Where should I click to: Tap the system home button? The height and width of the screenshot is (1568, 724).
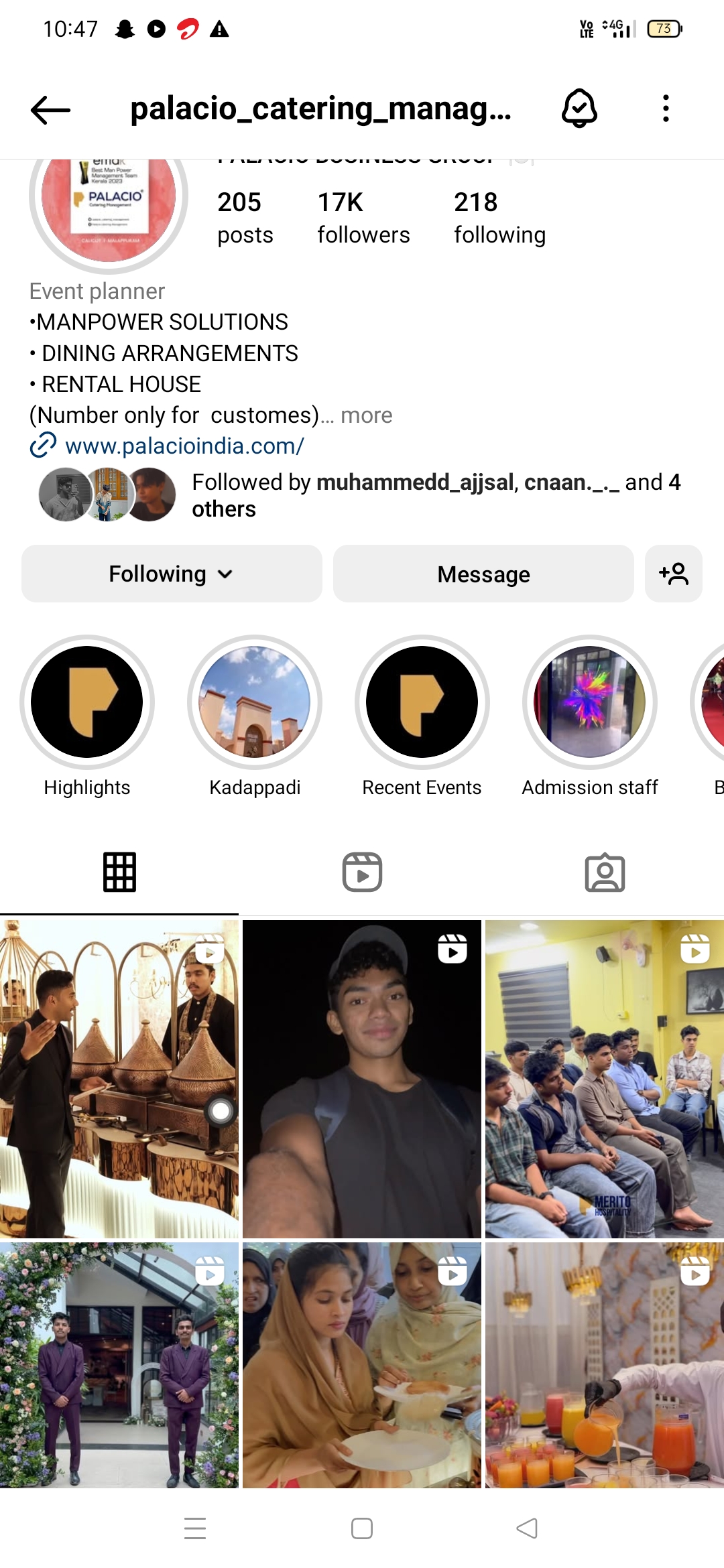tap(362, 1528)
